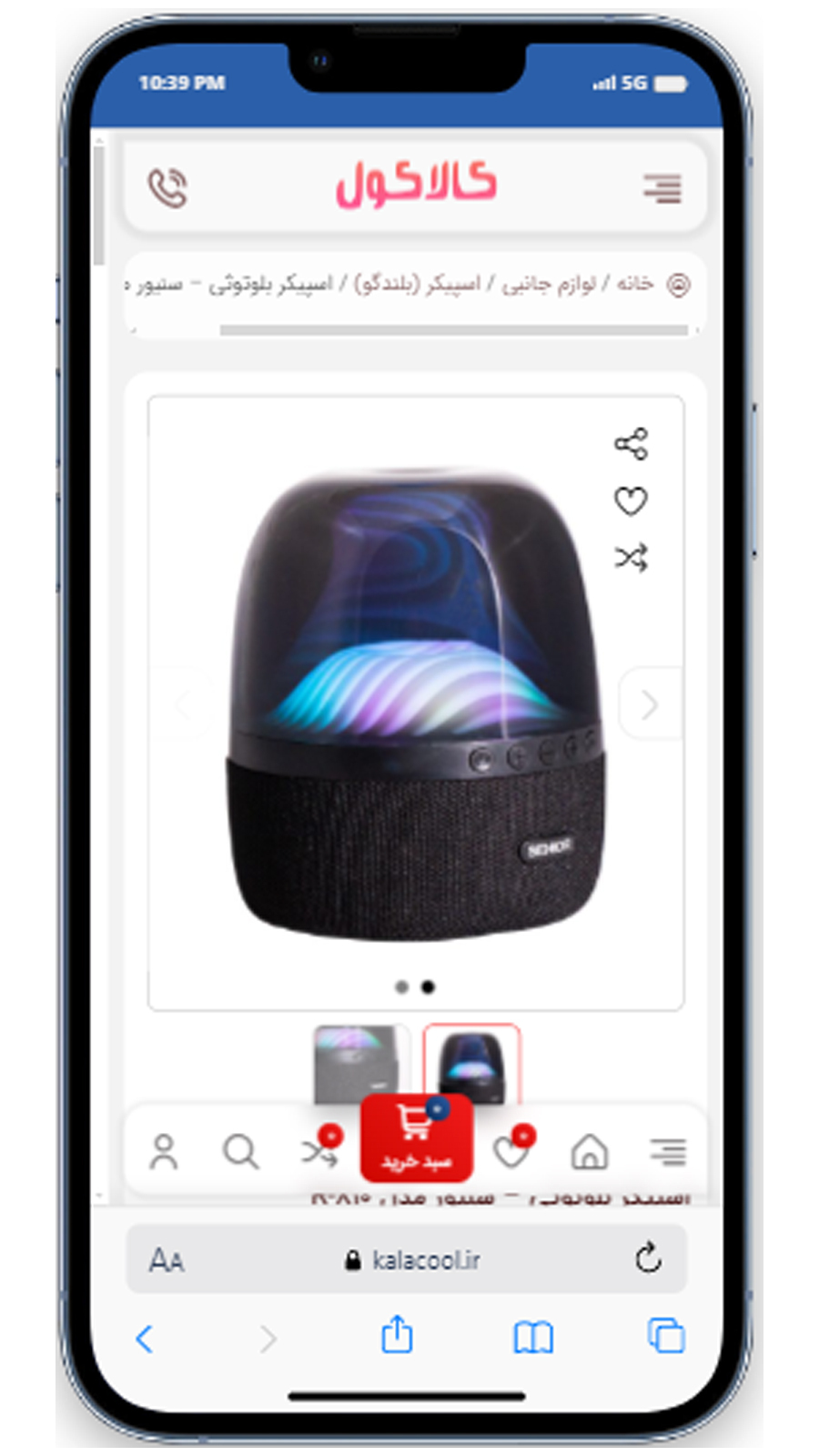Open Safari bookmarks
The width and height of the screenshot is (819, 1456).
533,1338
